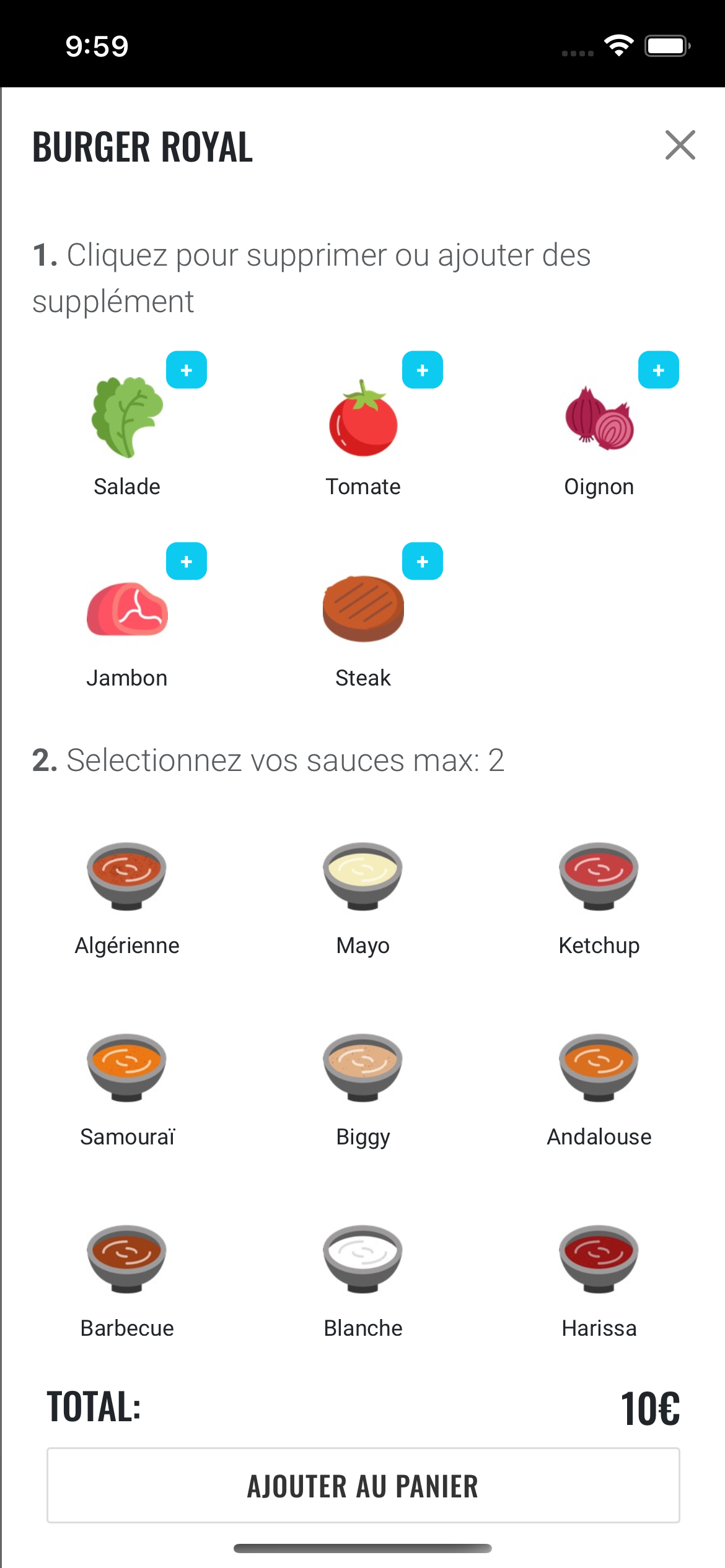Select the Algérienne sauce

[x=127, y=876]
